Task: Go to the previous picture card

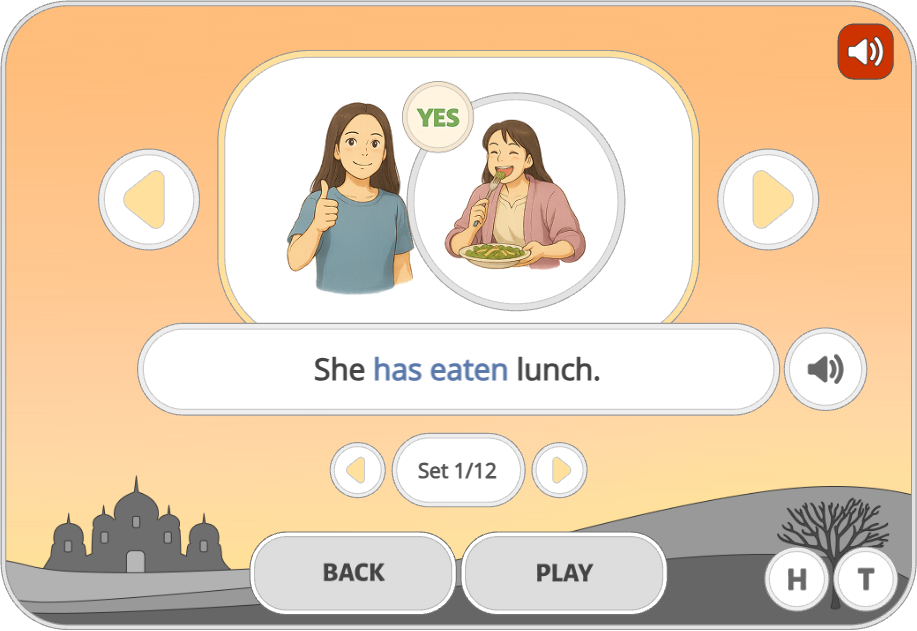Action: [x=149, y=200]
